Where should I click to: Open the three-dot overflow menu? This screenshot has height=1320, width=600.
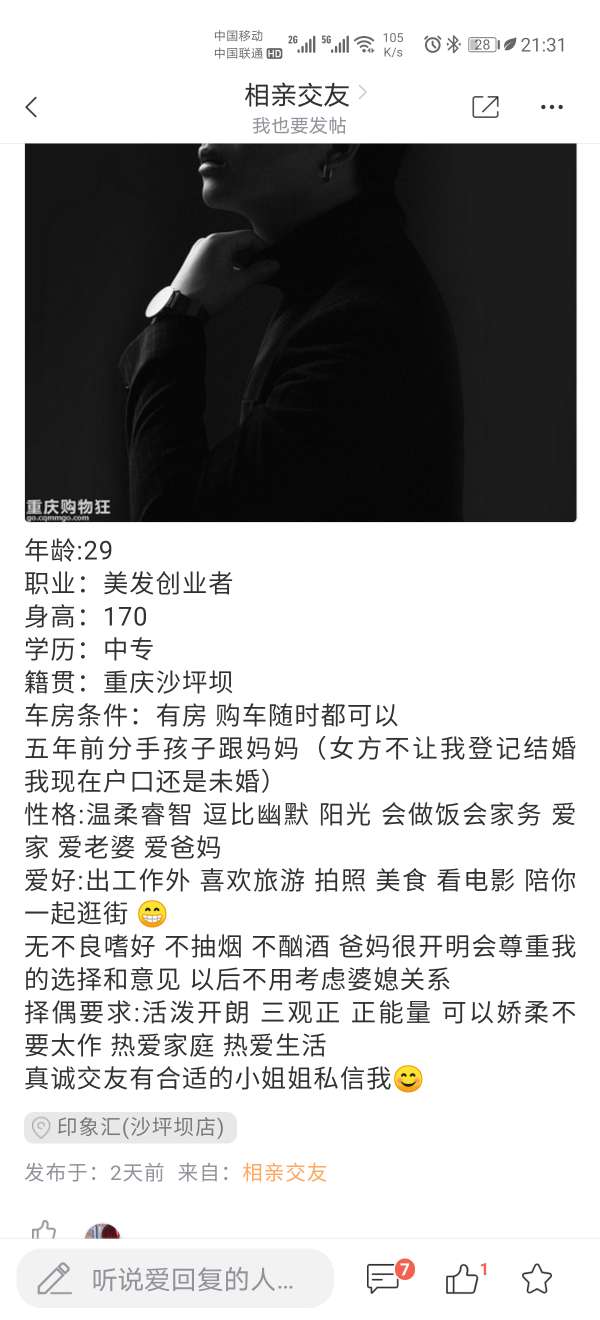552,108
